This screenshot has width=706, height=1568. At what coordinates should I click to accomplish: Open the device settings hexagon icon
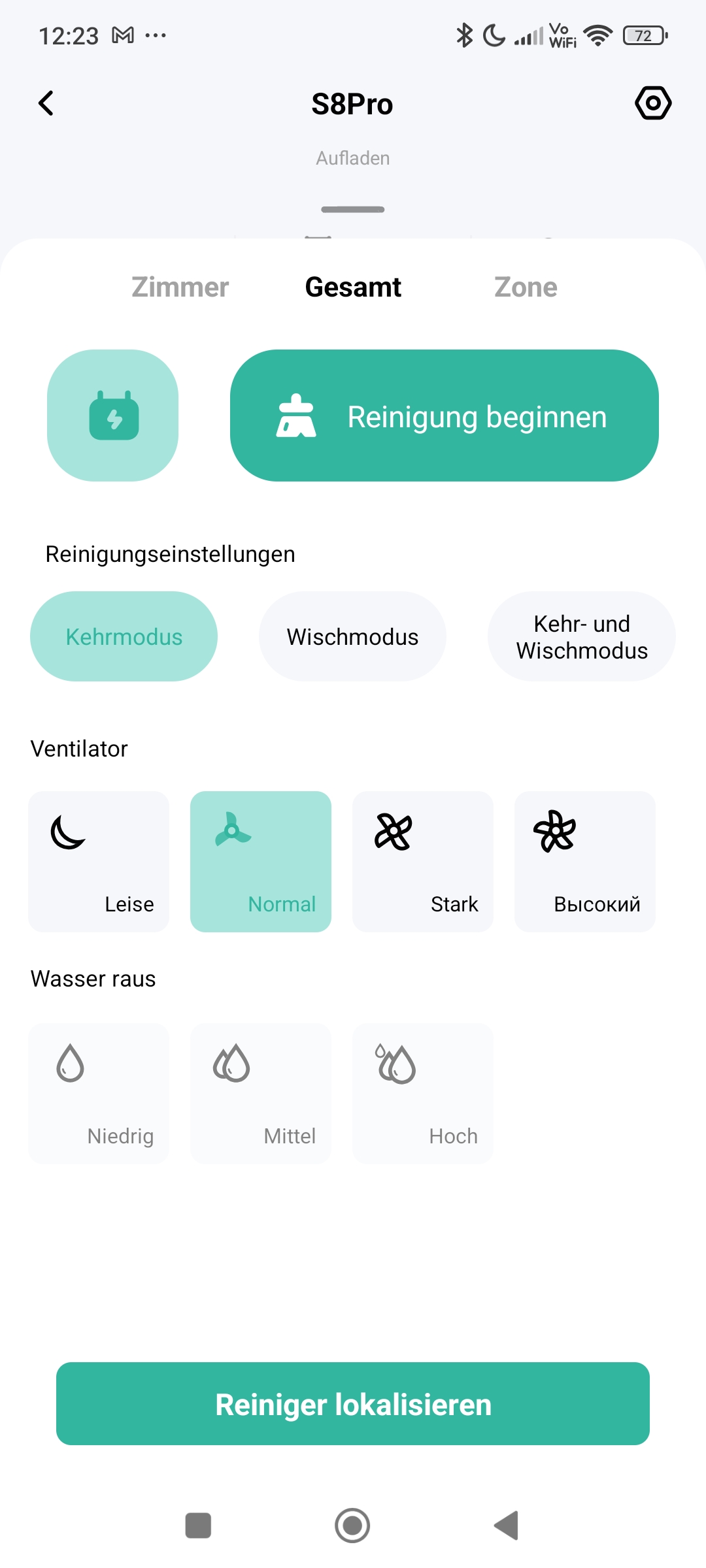(653, 103)
